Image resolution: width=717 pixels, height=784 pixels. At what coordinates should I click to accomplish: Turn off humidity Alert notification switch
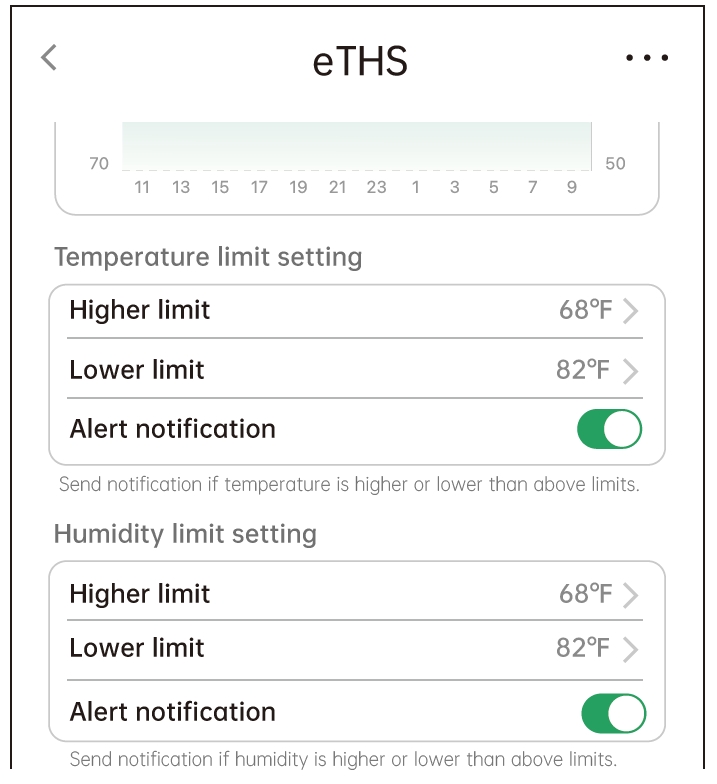point(613,714)
